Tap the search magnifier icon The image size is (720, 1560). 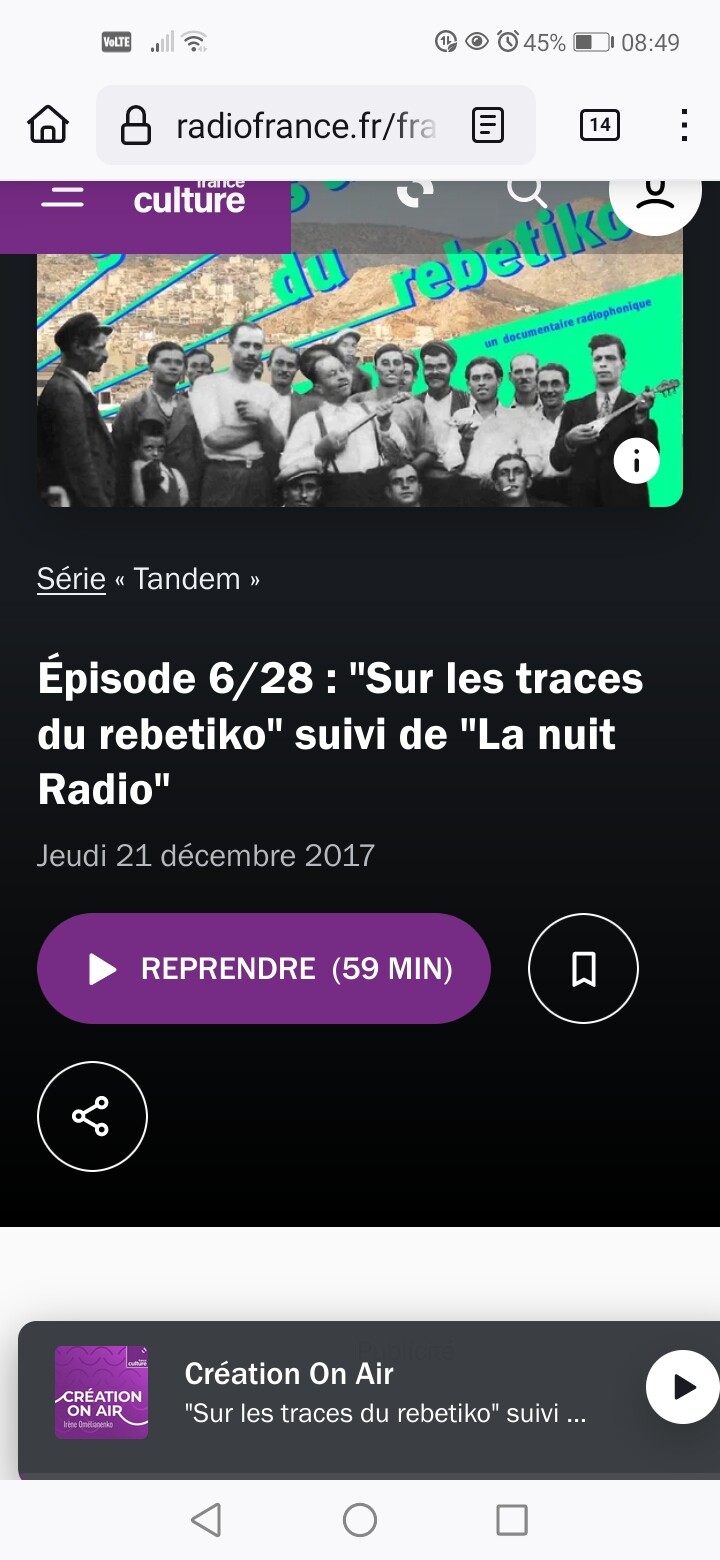click(x=526, y=192)
